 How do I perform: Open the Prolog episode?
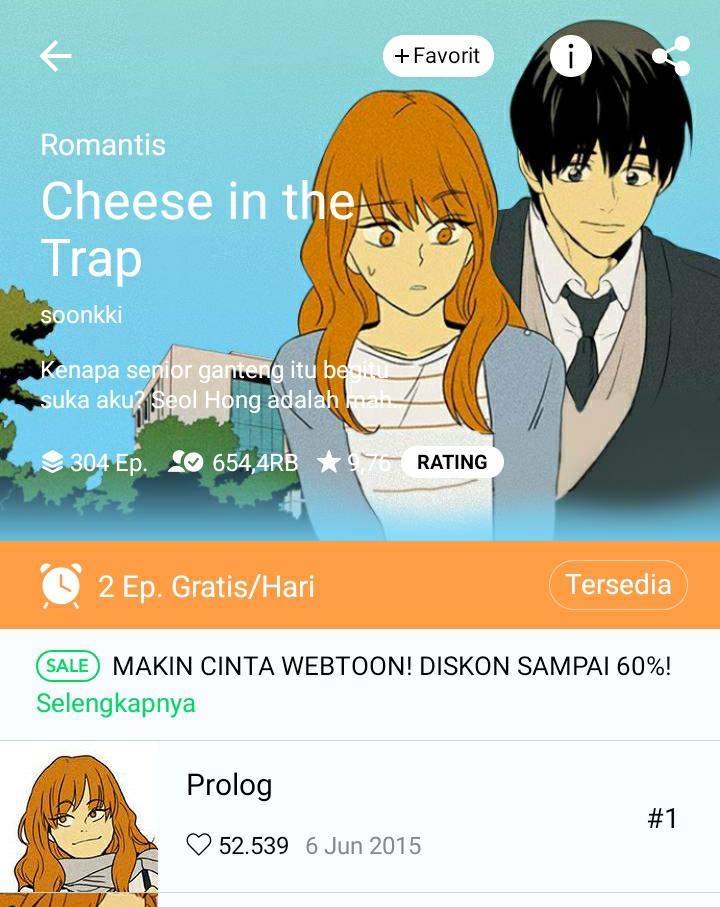(x=360, y=817)
